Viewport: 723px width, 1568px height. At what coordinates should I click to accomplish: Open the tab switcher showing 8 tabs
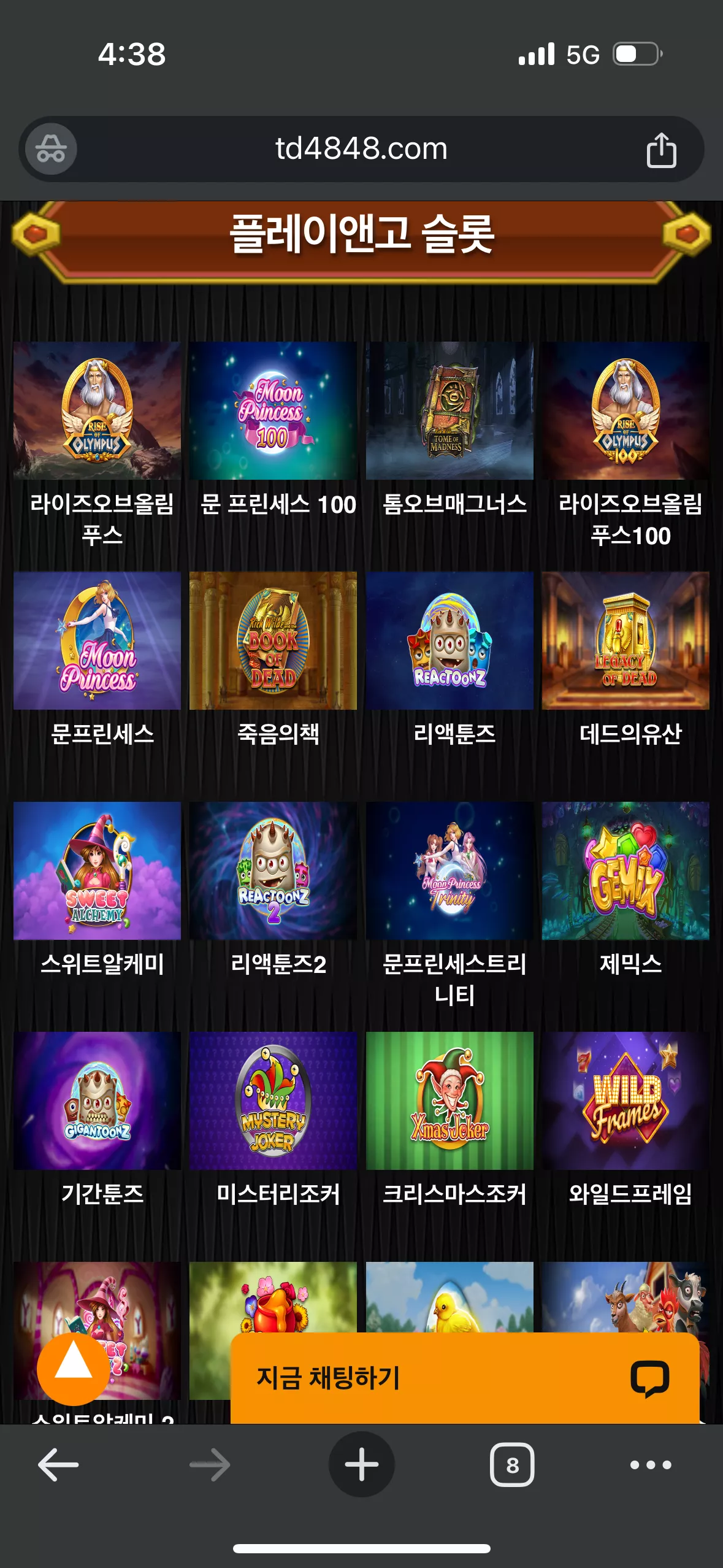[x=512, y=1465]
